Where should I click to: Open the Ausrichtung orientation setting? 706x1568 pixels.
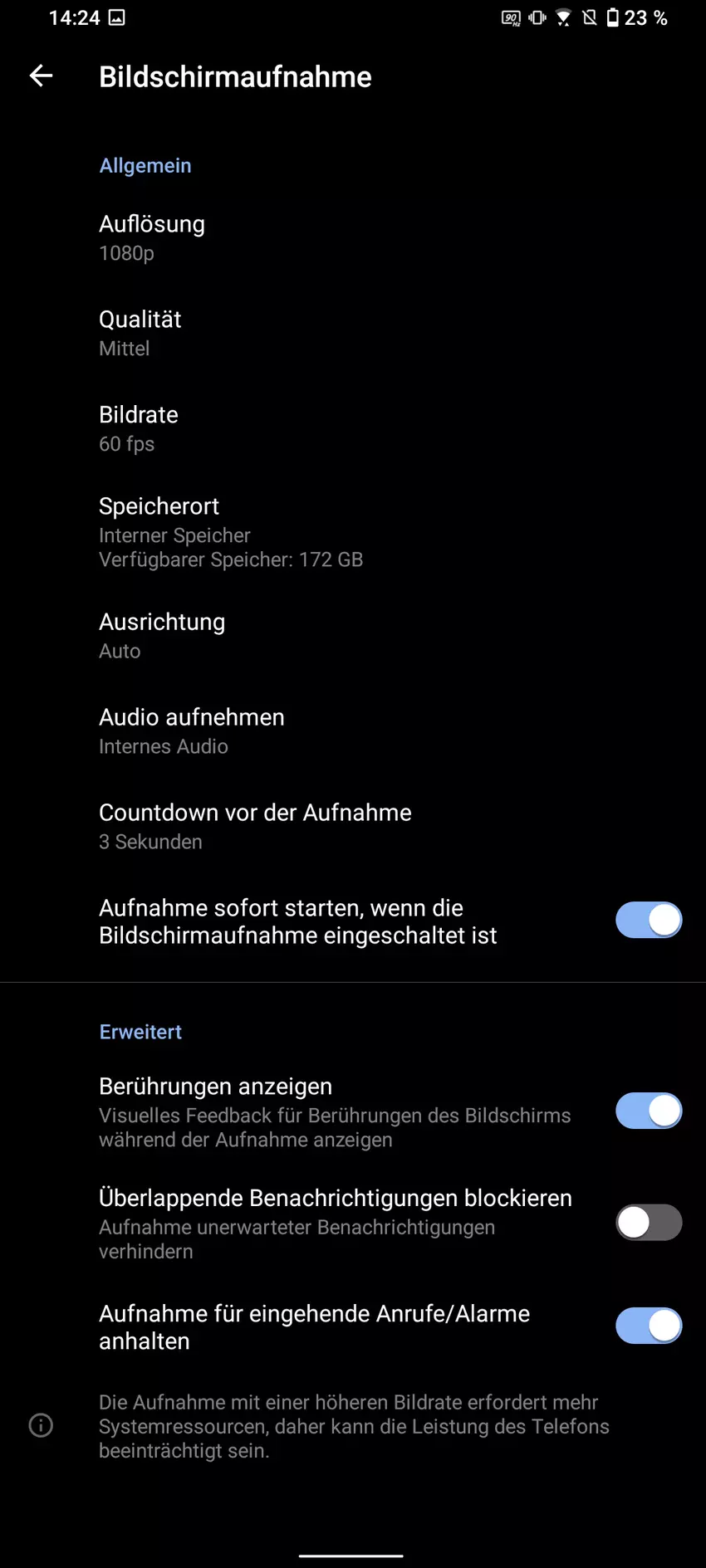162,635
